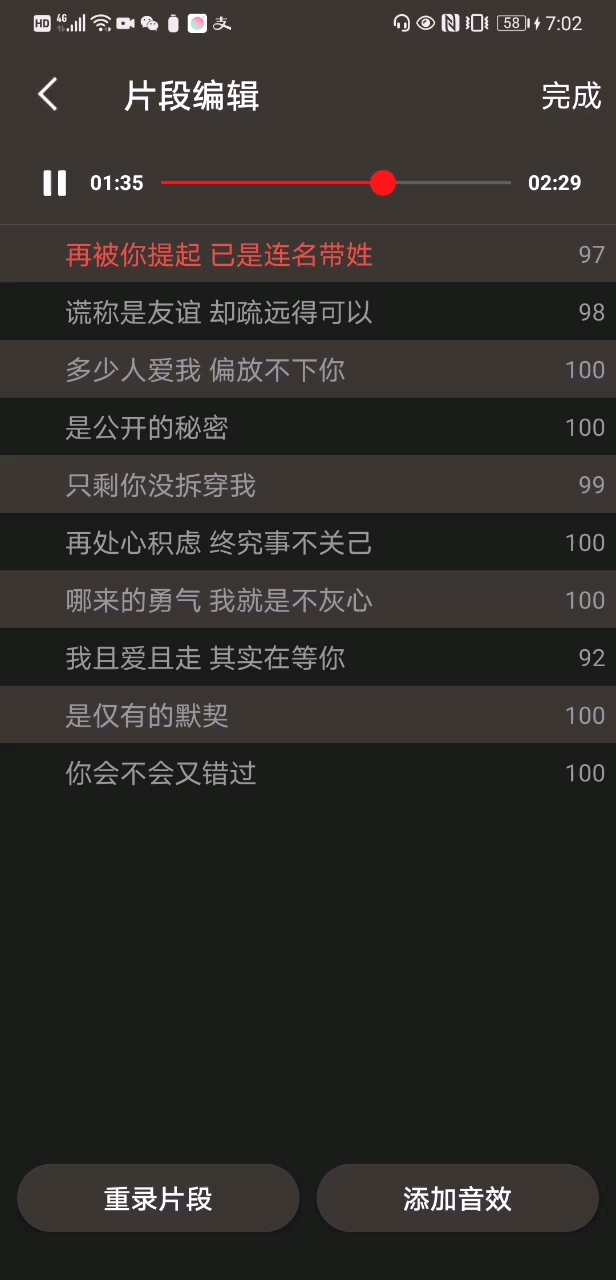The image size is (616, 1280).
Task: Pause the audio playback
Action: pos(54,183)
